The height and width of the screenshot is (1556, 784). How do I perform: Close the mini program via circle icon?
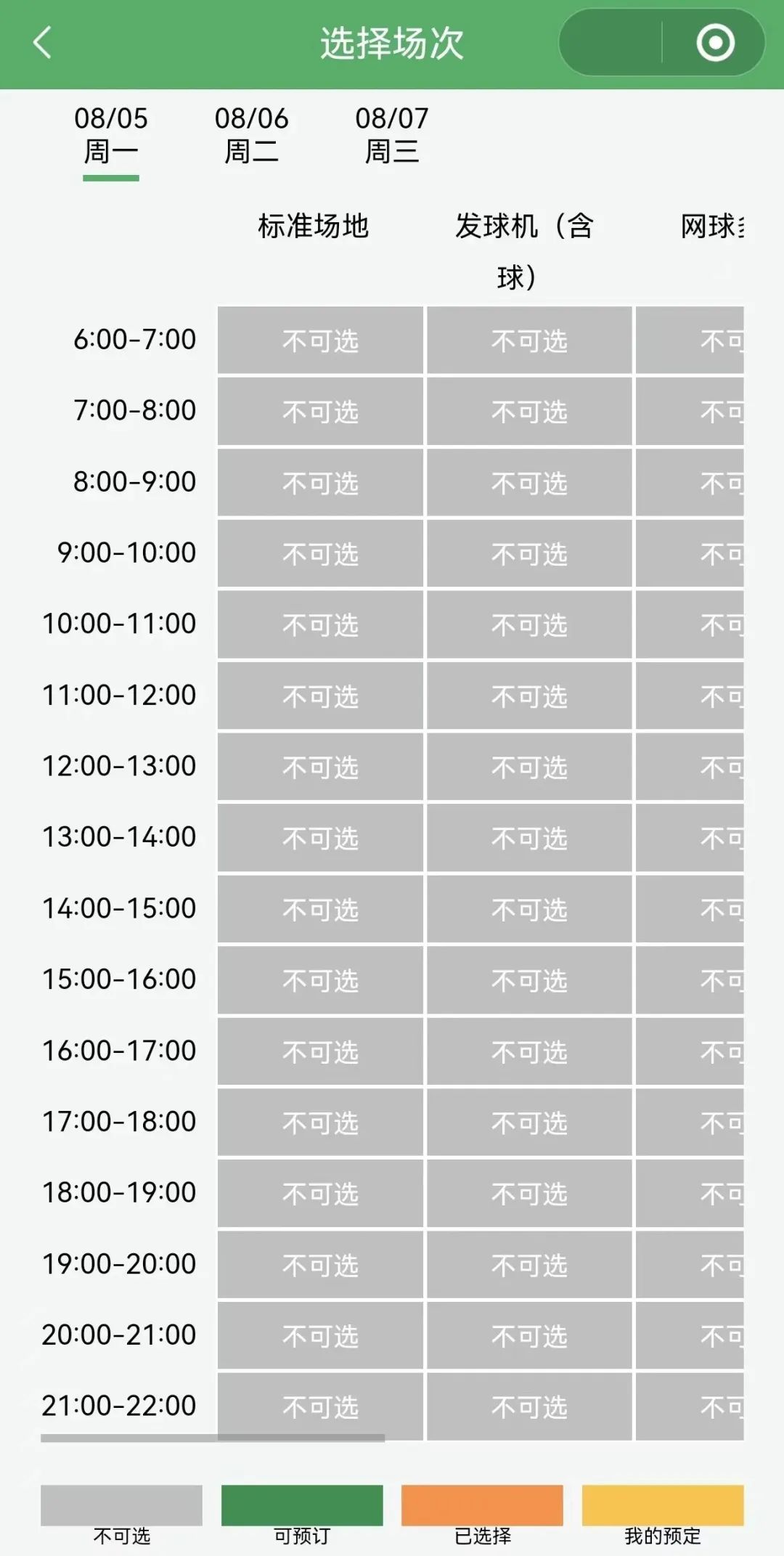[715, 42]
